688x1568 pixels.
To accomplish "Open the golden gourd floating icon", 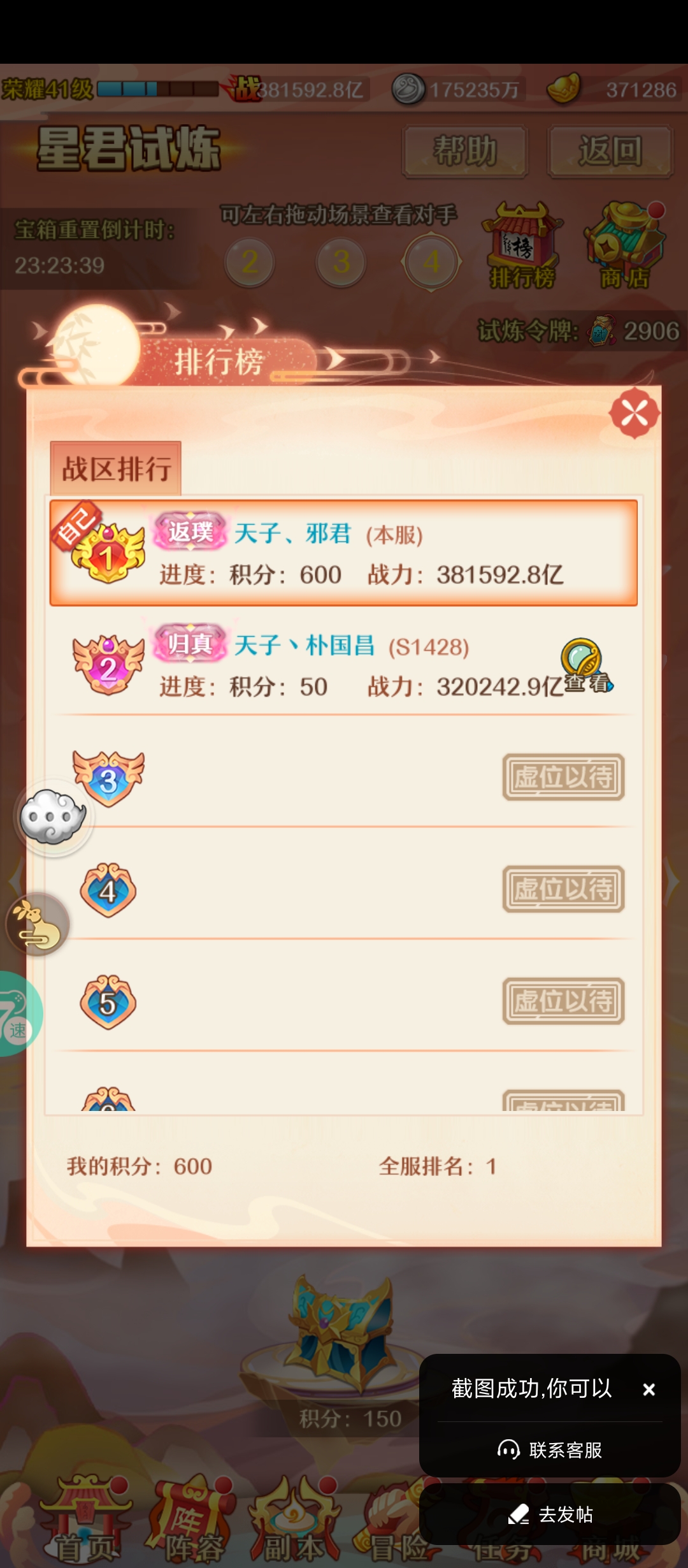I will point(37,924).
